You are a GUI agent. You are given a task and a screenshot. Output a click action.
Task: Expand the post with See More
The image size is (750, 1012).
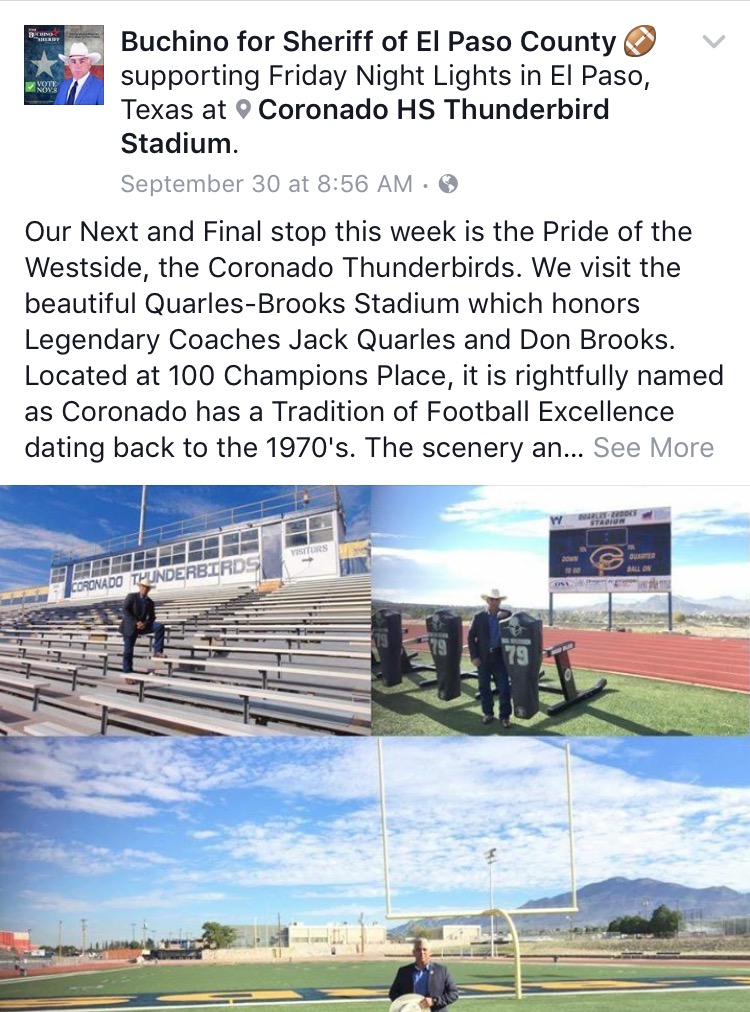653,447
